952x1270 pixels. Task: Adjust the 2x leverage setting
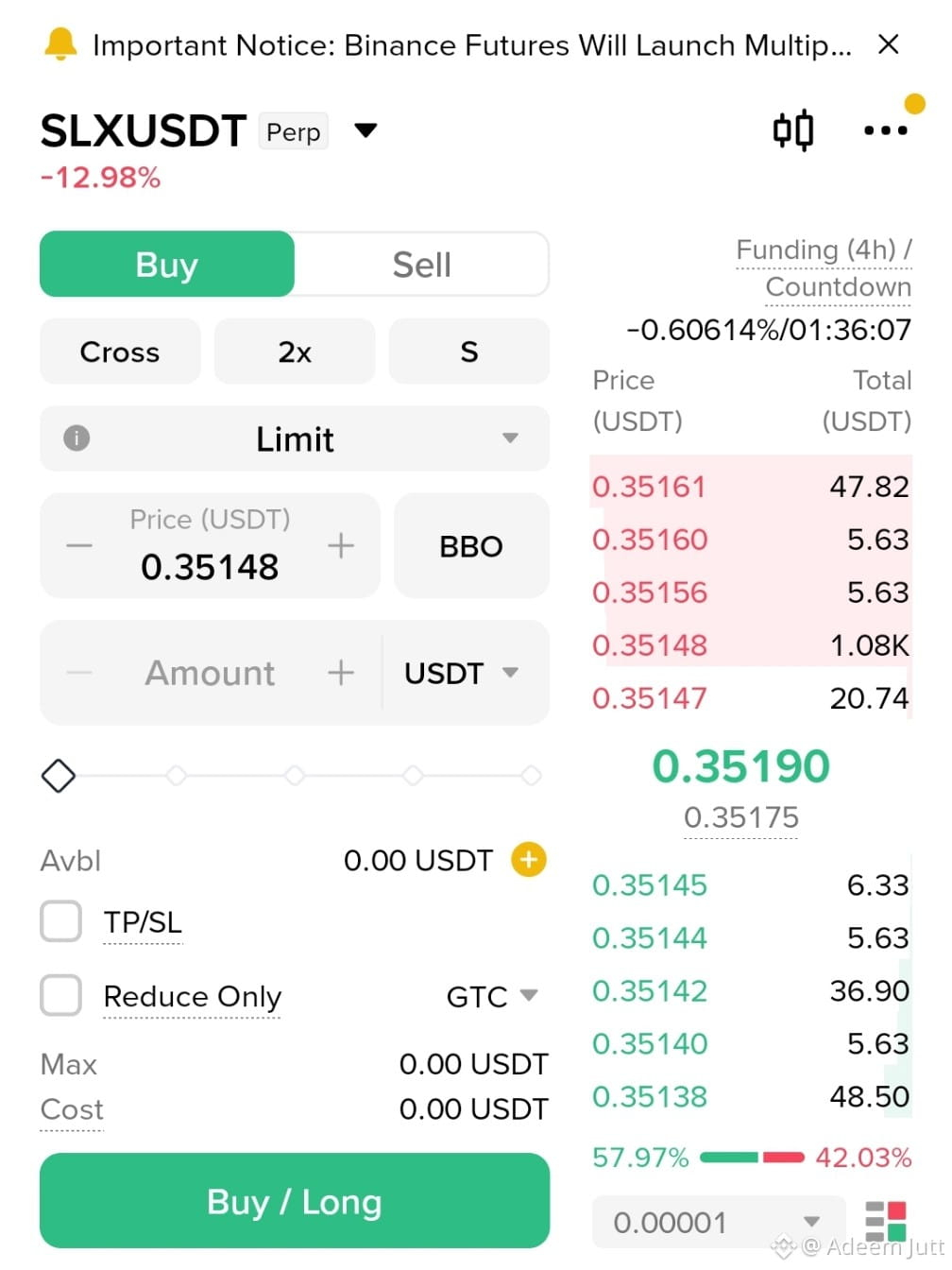295,352
